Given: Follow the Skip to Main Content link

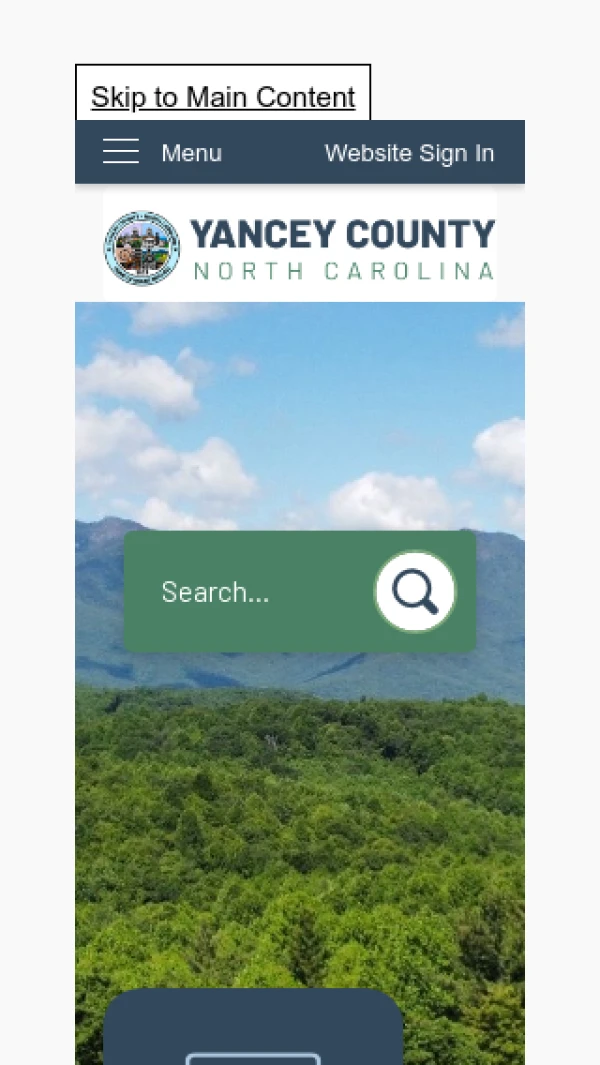Looking at the screenshot, I should coord(223,97).
